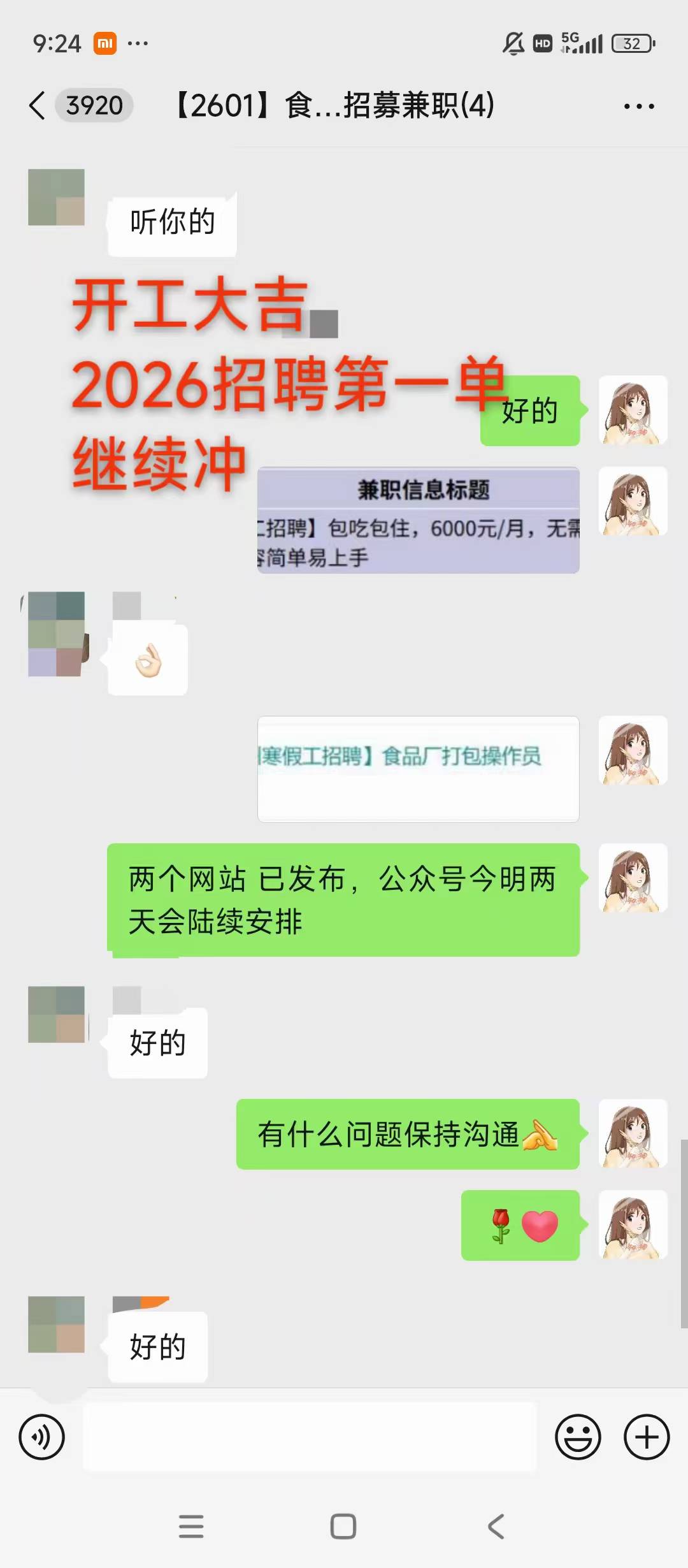This screenshot has width=688, height=1568.
Task: Tap the avatar beside 听你的 message
Action: 57,197
